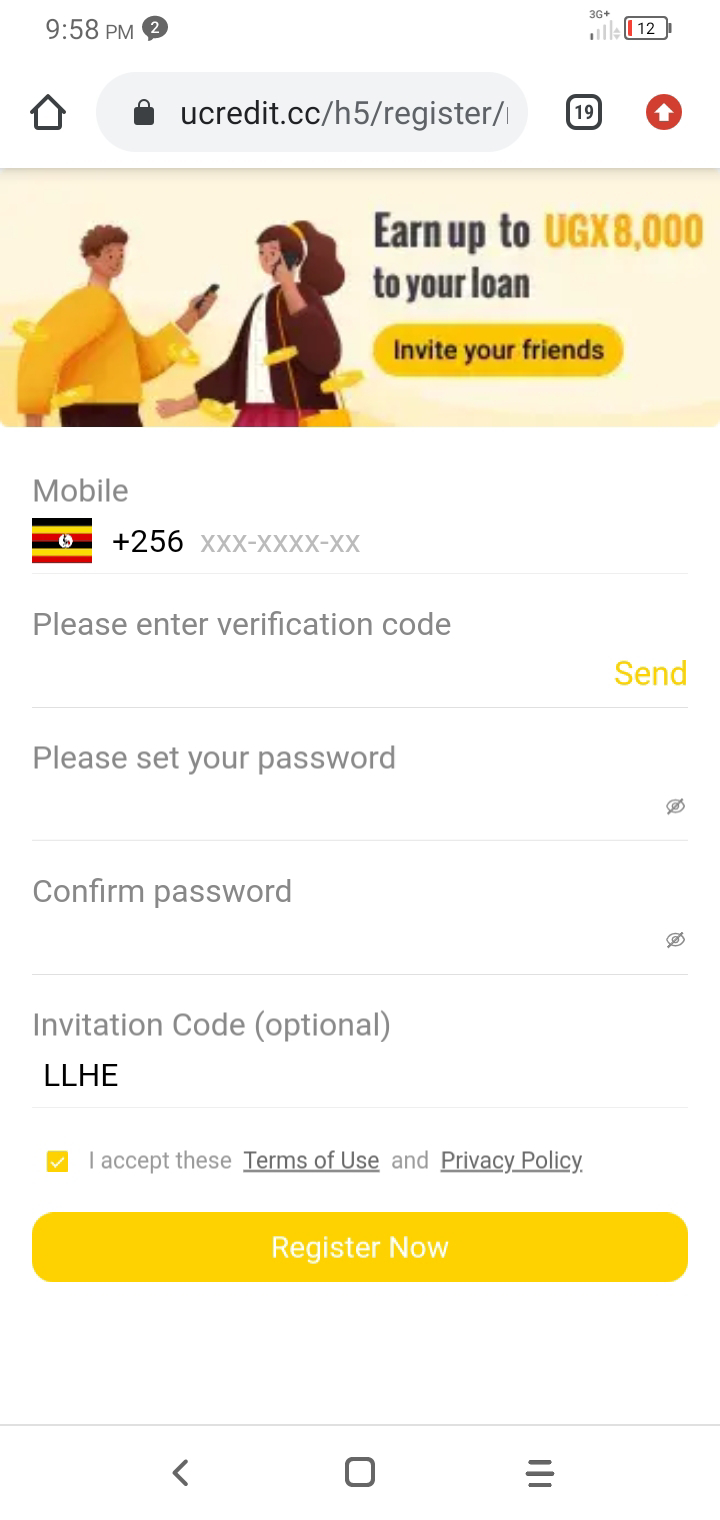Go back with the system back button
Image resolution: width=720 pixels, height=1520 pixels.
coord(180,1472)
